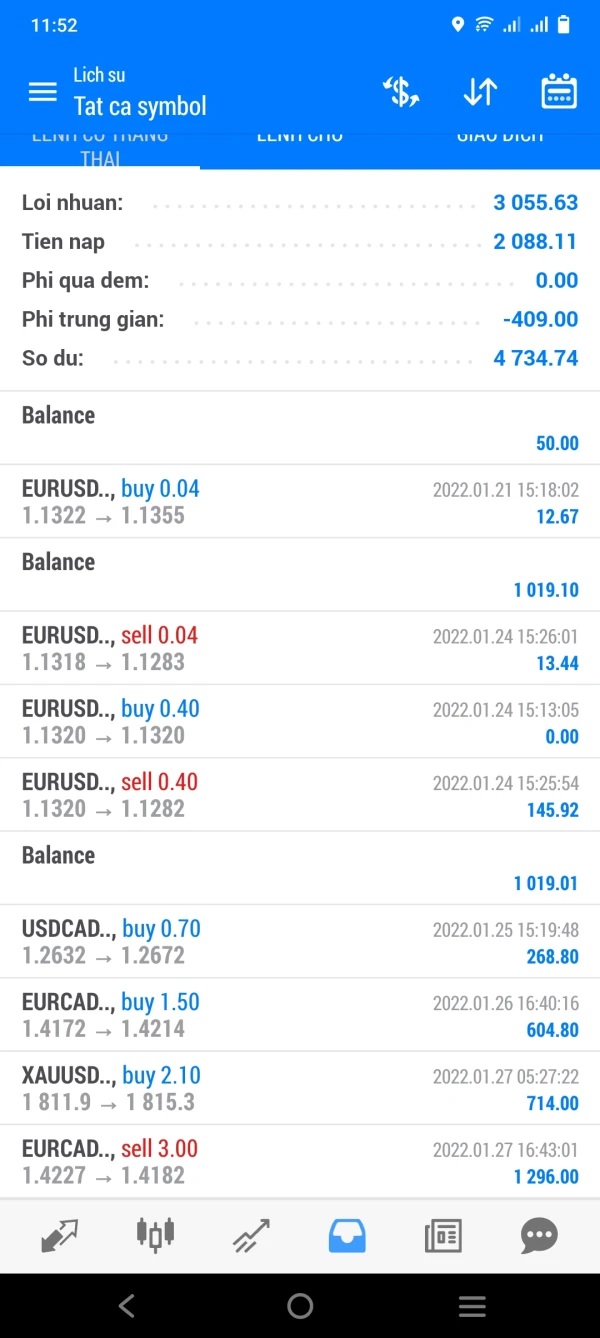
Task: Expand the EURUSD sell 0.04 trade
Action: [300, 648]
